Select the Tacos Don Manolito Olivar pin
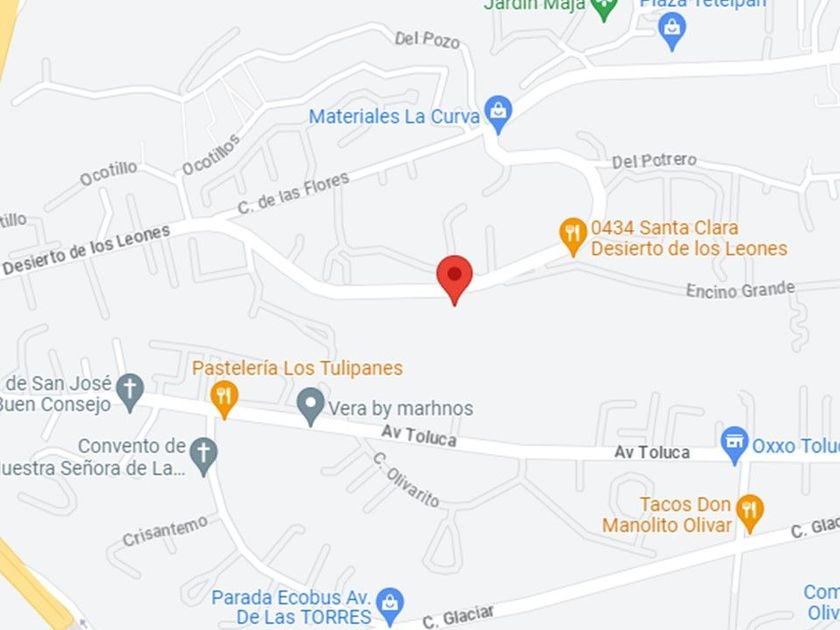 (x=750, y=513)
